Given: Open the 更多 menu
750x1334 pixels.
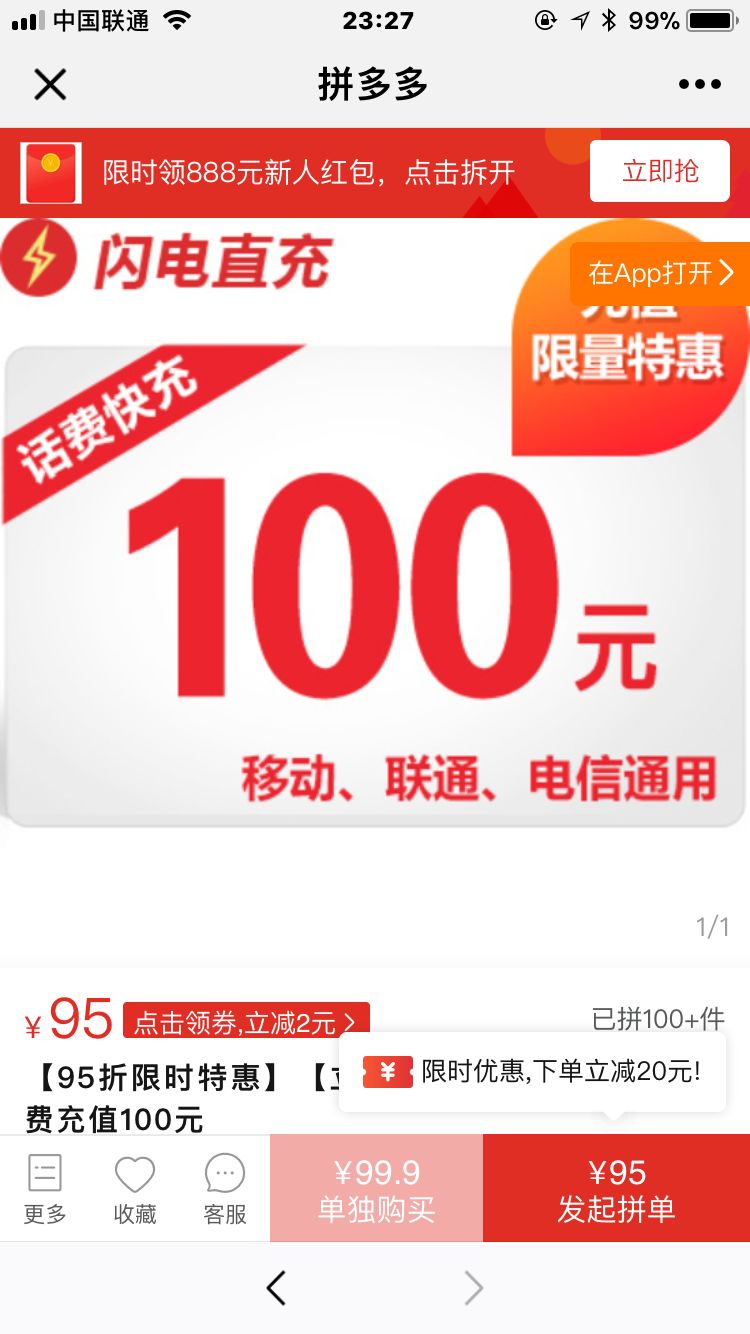Looking at the screenshot, I should coord(45,1189).
